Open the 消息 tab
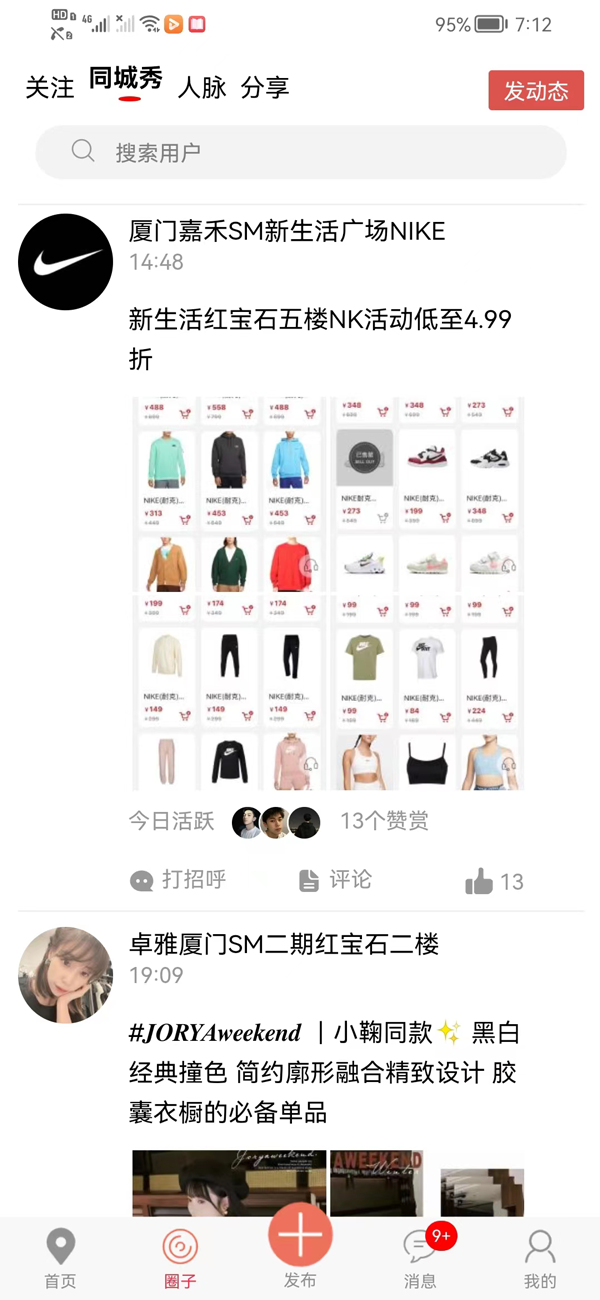Image resolution: width=600 pixels, height=1300 pixels. [x=420, y=1259]
